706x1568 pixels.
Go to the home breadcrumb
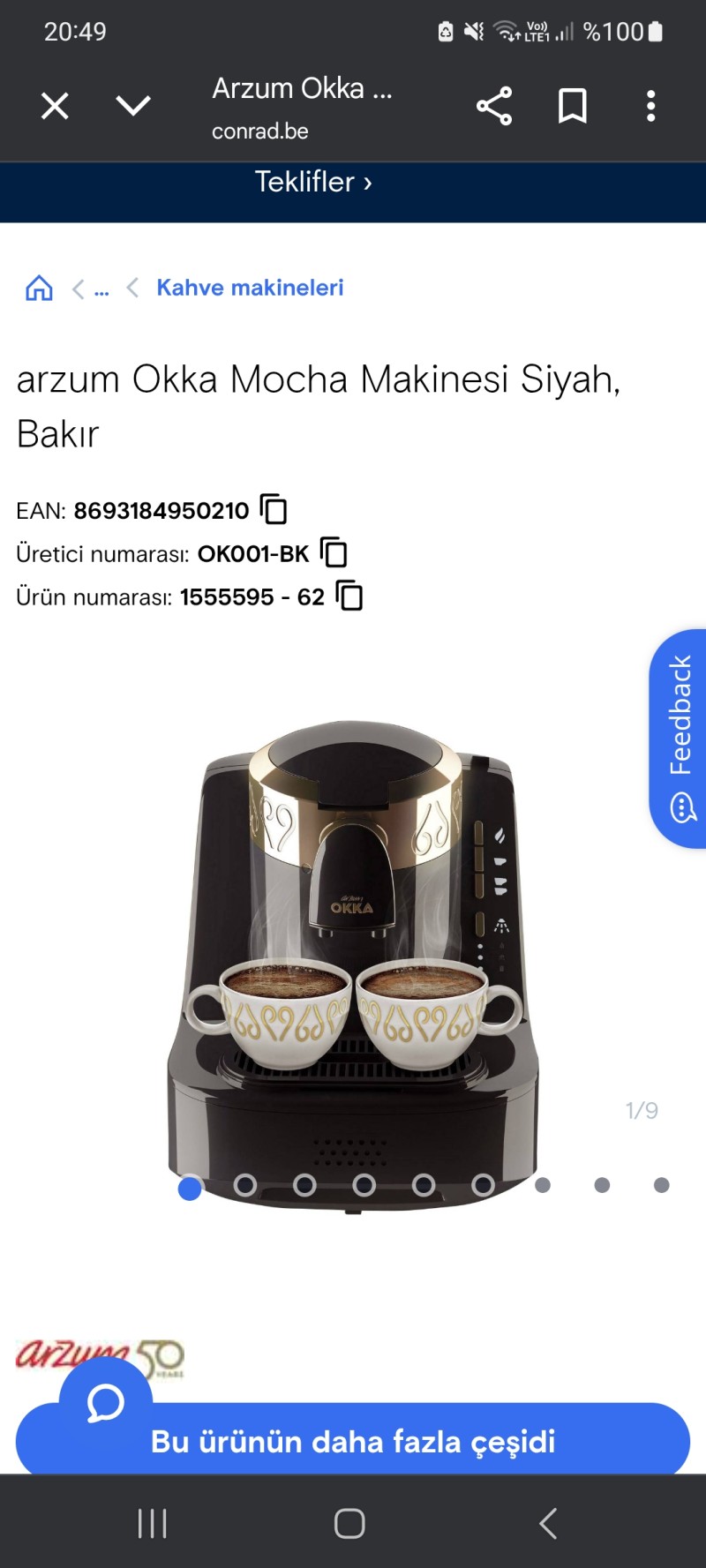point(39,288)
